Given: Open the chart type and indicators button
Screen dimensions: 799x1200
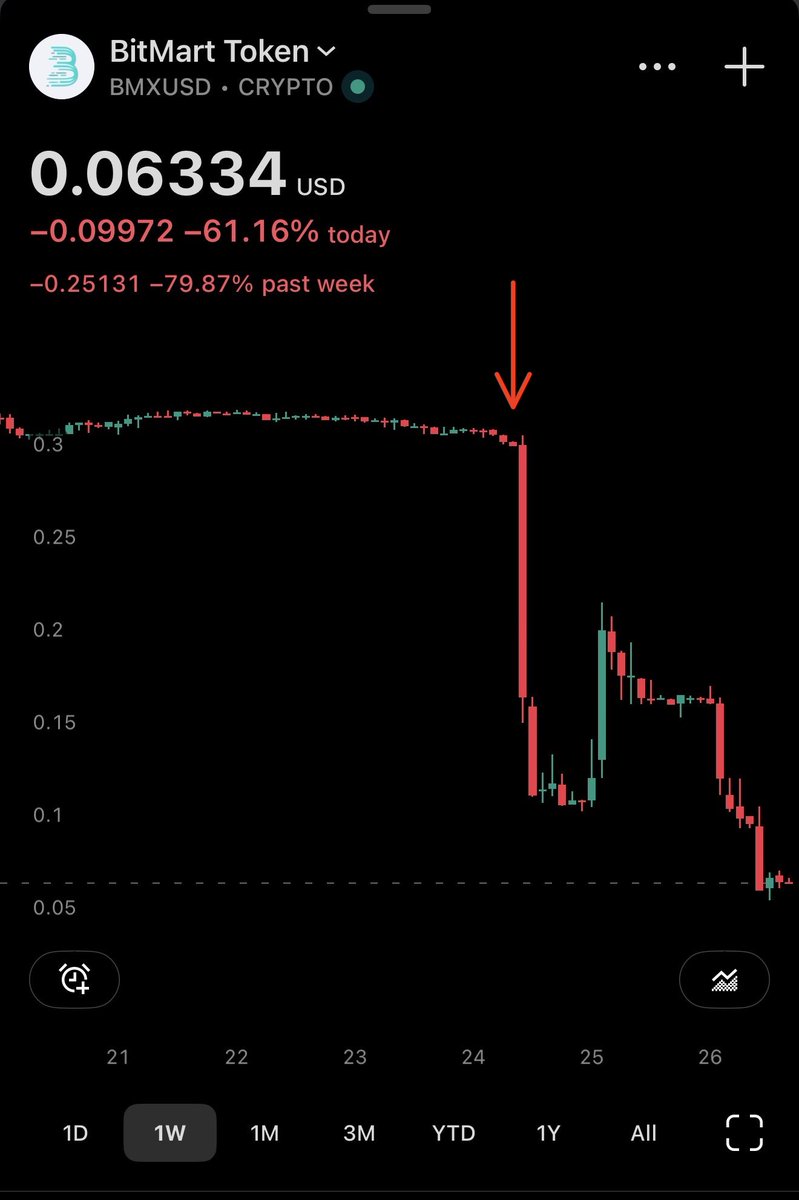Looking at the screenshot, I should [724, 978].
